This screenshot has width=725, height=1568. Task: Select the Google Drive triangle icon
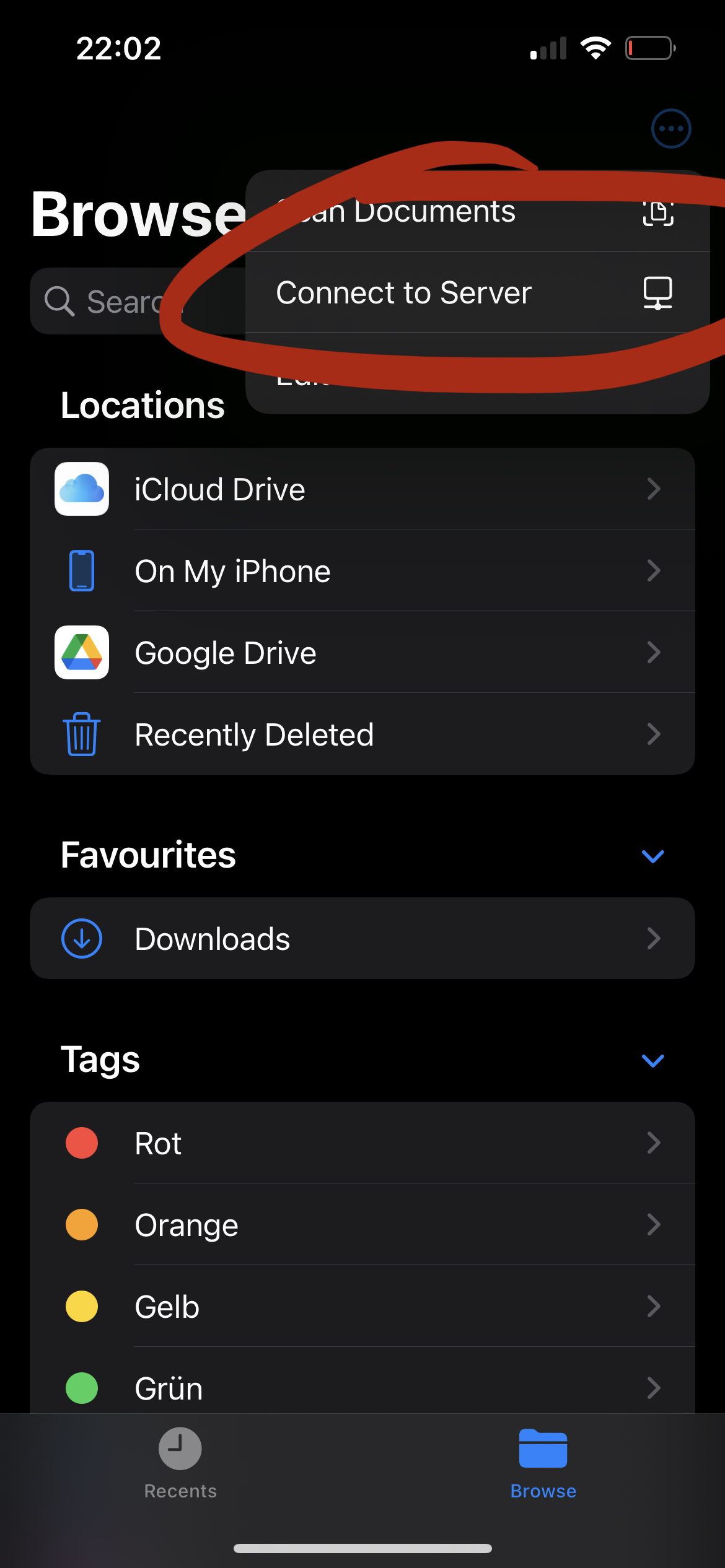(x=81, y=652)
